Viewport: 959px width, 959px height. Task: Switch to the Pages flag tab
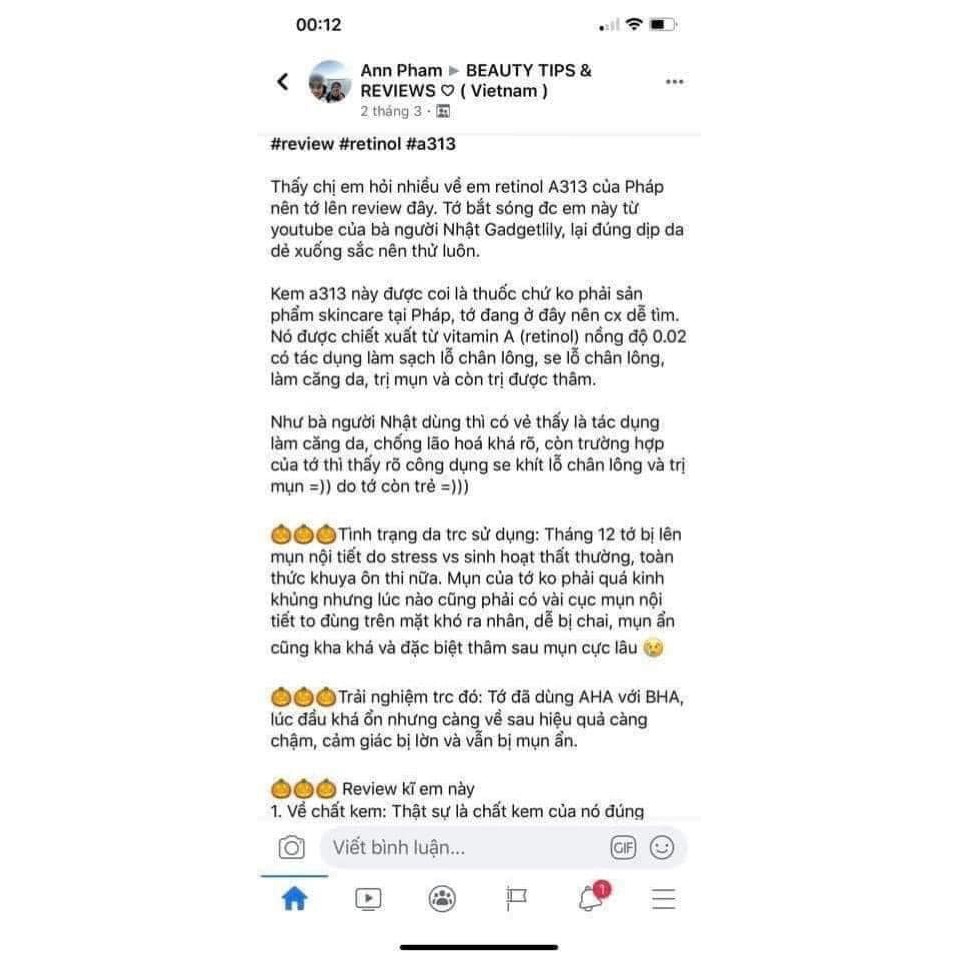(x=516, y=899)
